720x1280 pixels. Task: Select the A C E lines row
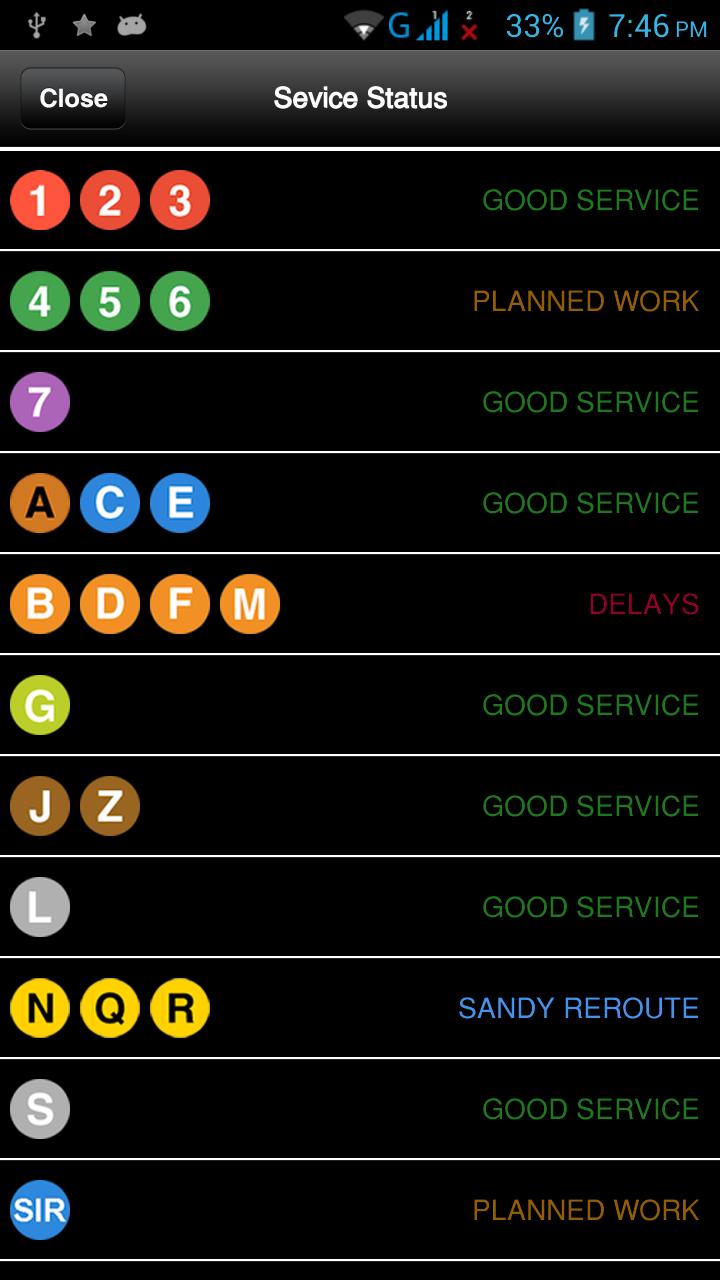[360, 503]
